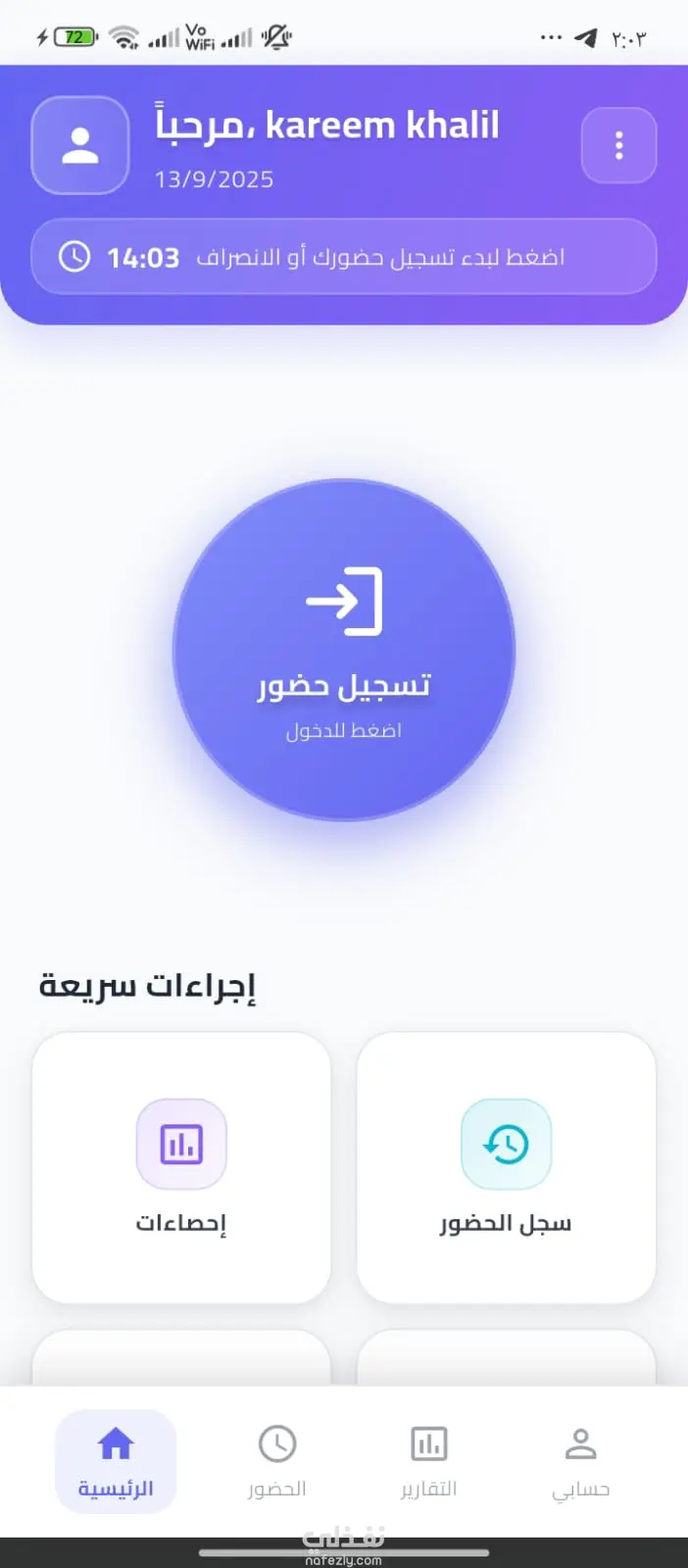Open the three-dot overflow menu
688x1568 pixels.
tap(618, 145)
